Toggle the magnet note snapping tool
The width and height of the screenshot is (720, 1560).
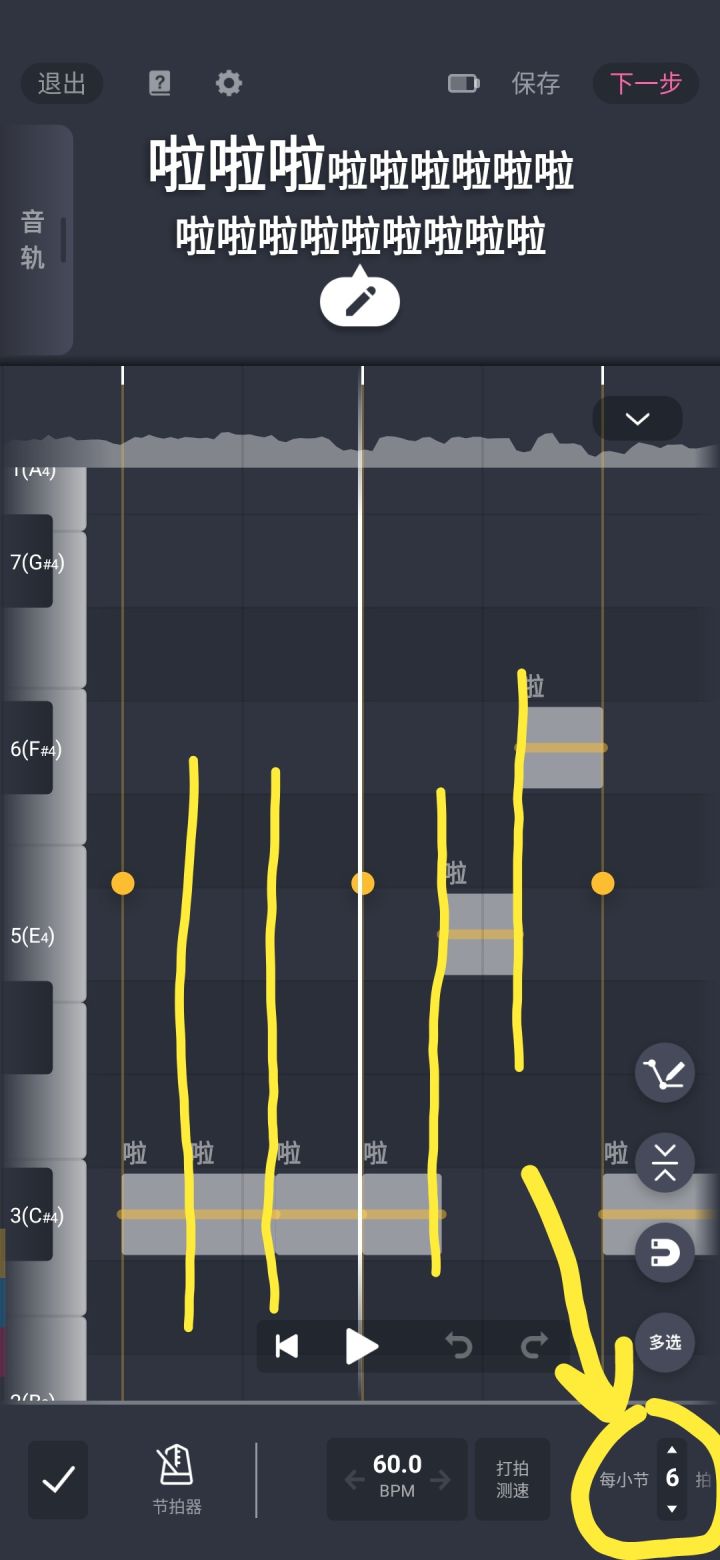664,1252
